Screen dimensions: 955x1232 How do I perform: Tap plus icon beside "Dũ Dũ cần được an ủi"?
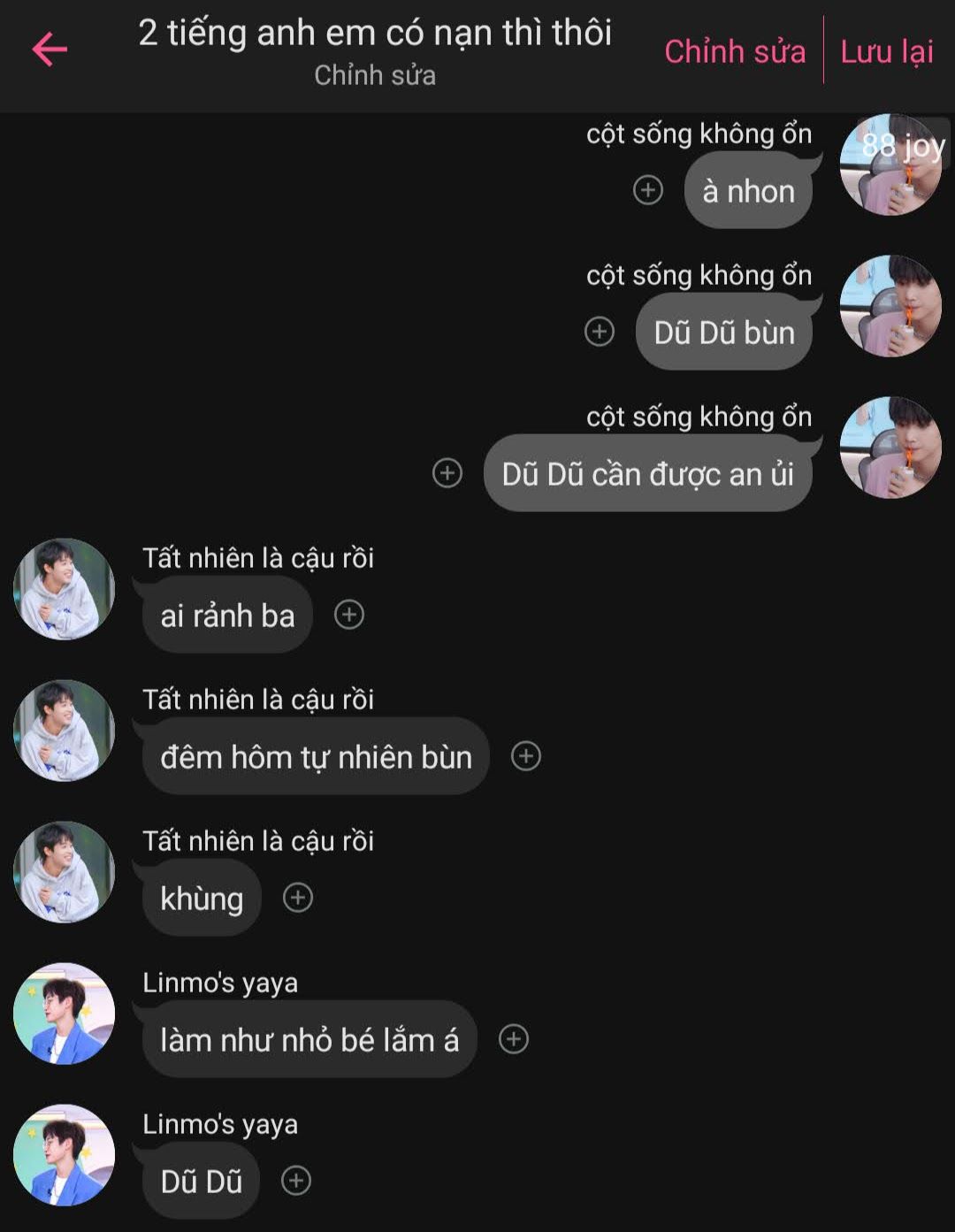pyautogui.click(x=447, y=473)
